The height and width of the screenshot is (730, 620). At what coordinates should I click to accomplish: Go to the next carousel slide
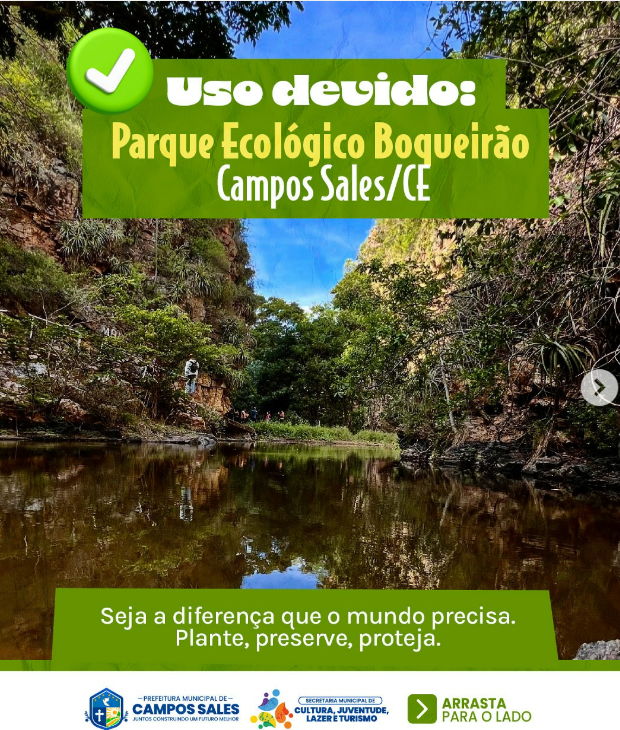click(x=599, y=387)
